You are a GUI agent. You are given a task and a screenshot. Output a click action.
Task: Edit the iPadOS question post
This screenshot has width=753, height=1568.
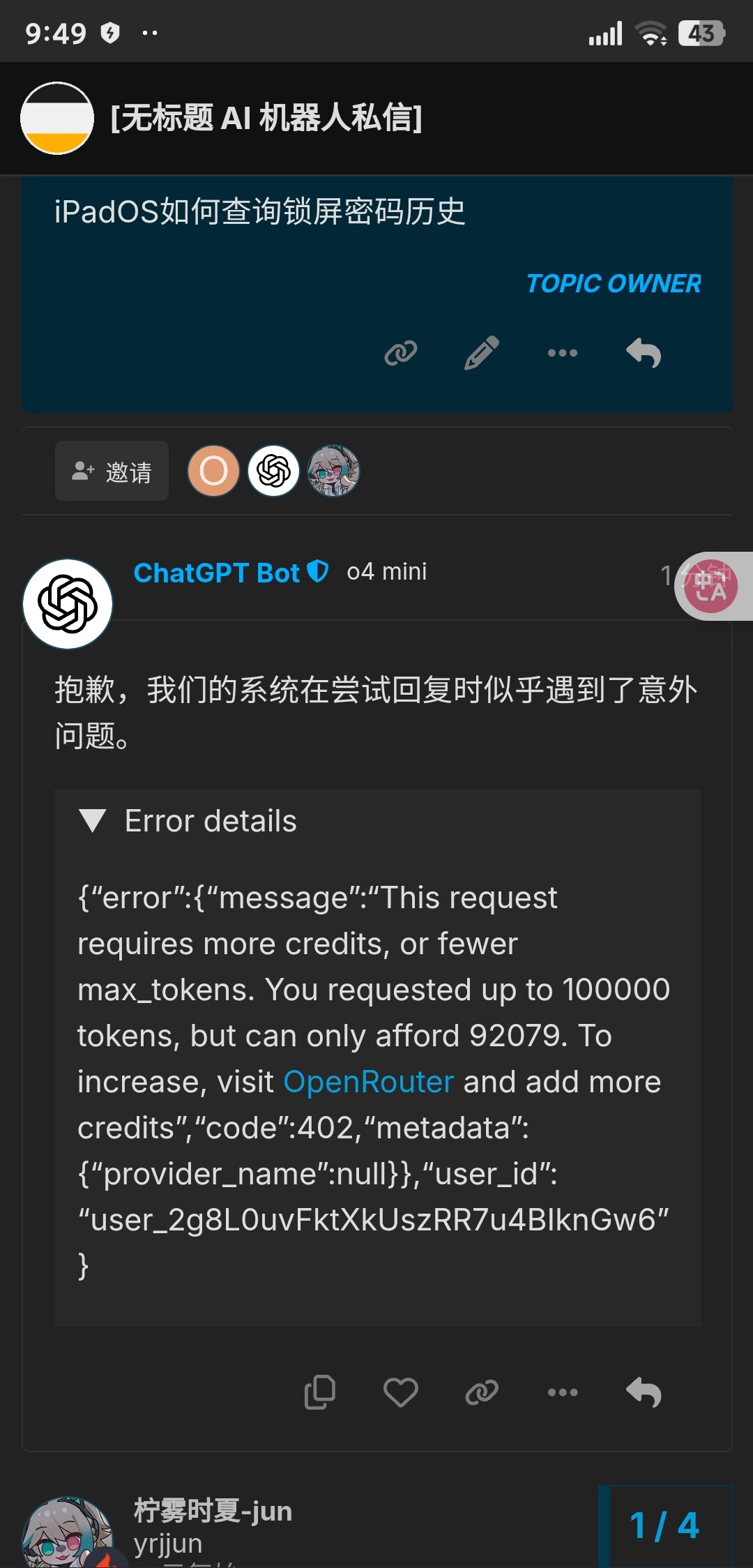(482, 353)
